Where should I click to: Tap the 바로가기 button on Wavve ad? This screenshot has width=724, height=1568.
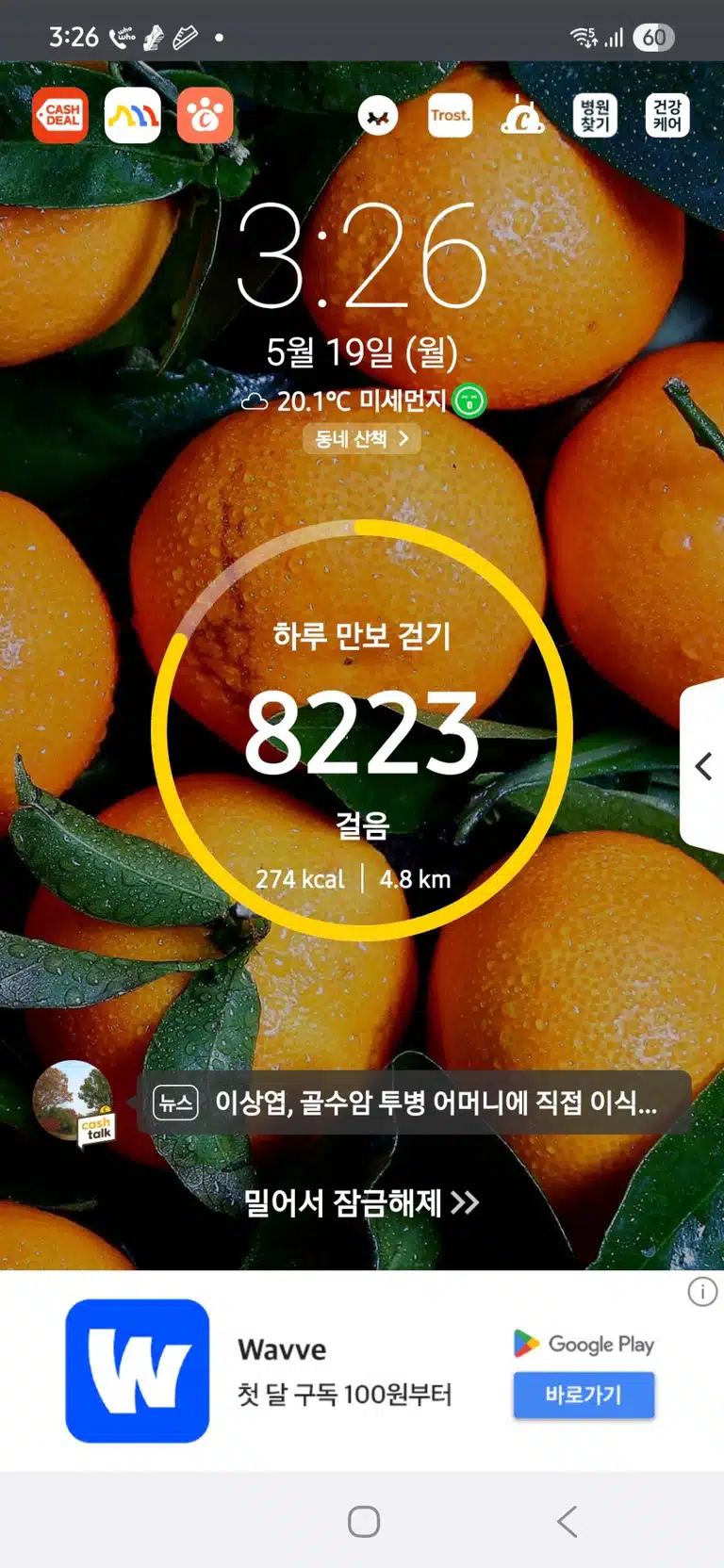coord(584,1395)
